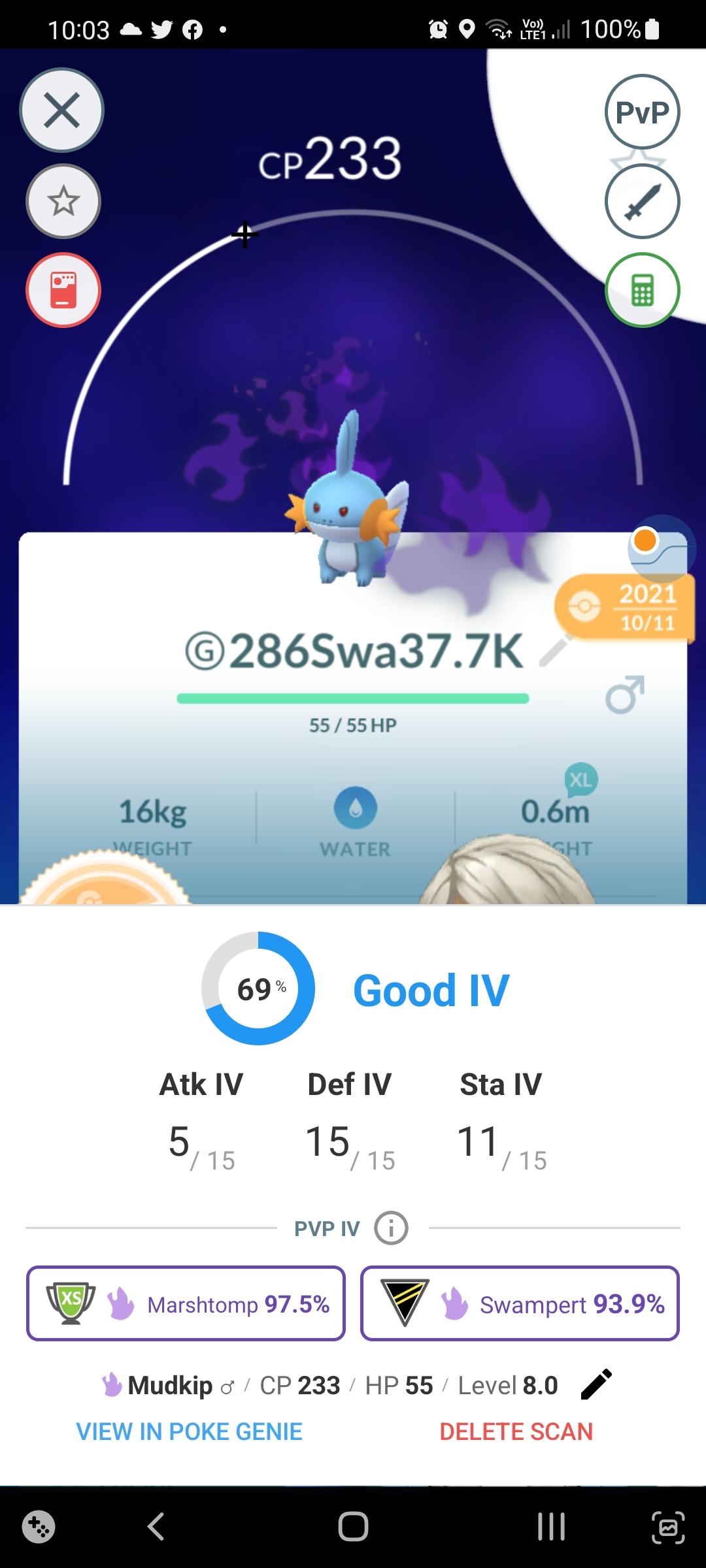Open Marshtomp 97.5% PvP ranking
Viewport: 706px width, 1568px height.
(x=186, y=1304)
